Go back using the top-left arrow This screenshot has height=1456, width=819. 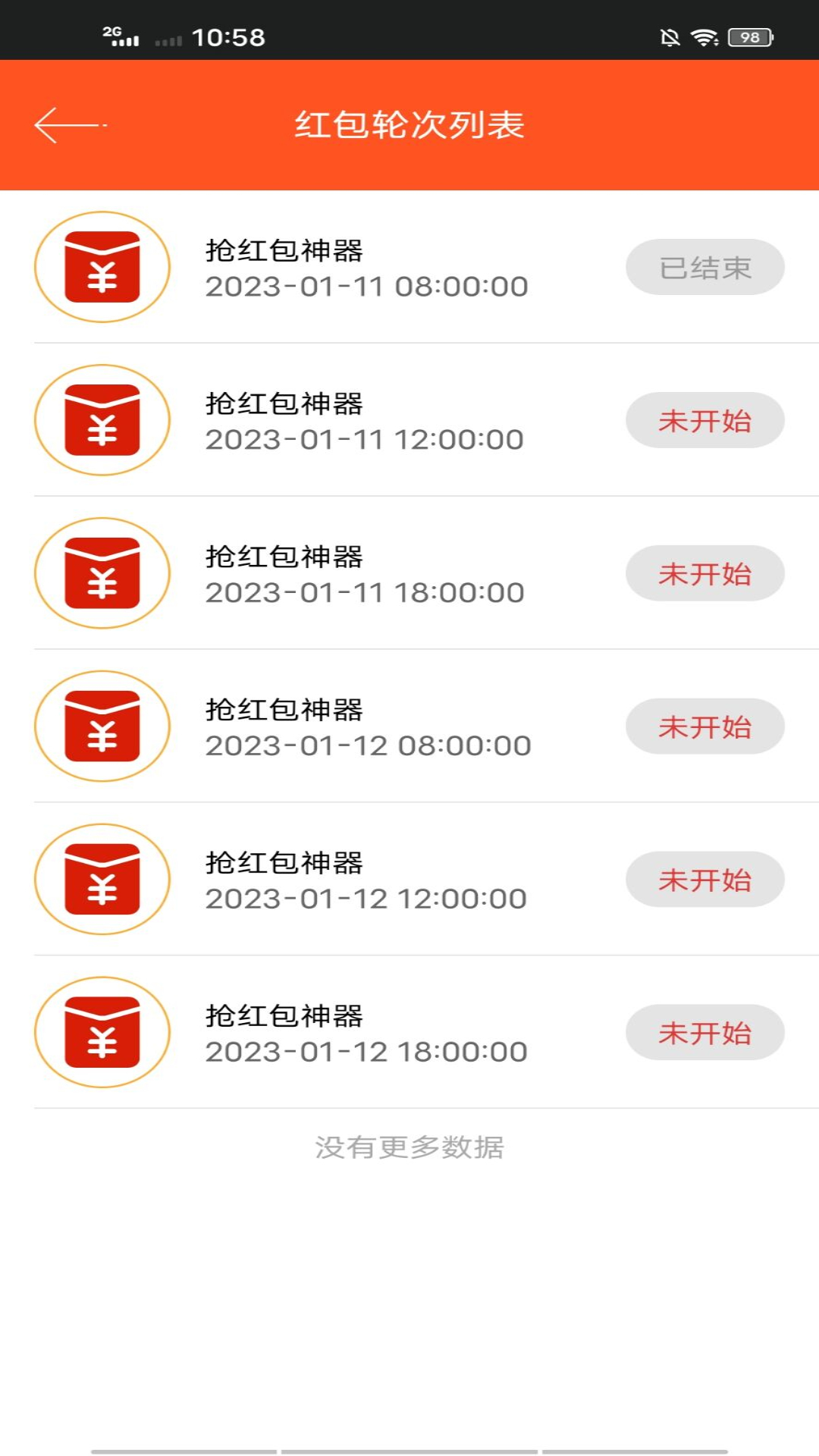(x=68, y=125)
